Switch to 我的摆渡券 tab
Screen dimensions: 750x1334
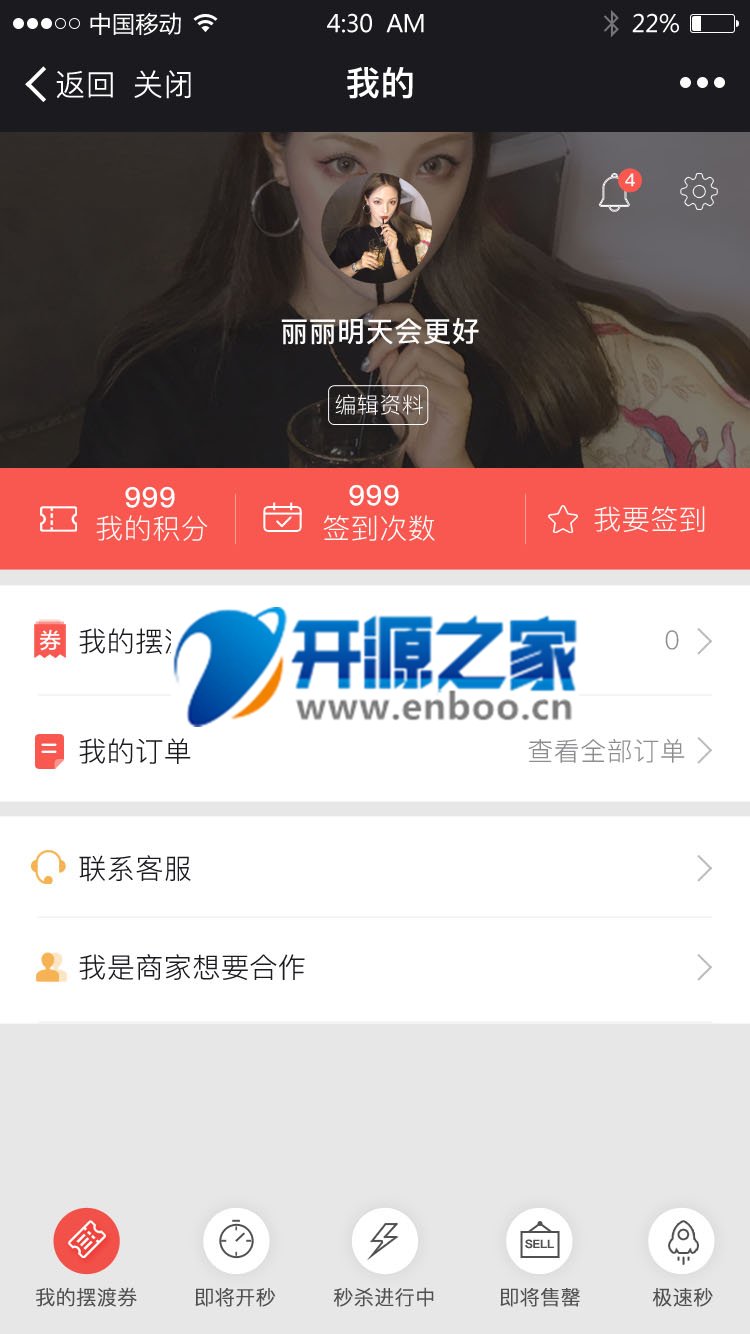86,1259
